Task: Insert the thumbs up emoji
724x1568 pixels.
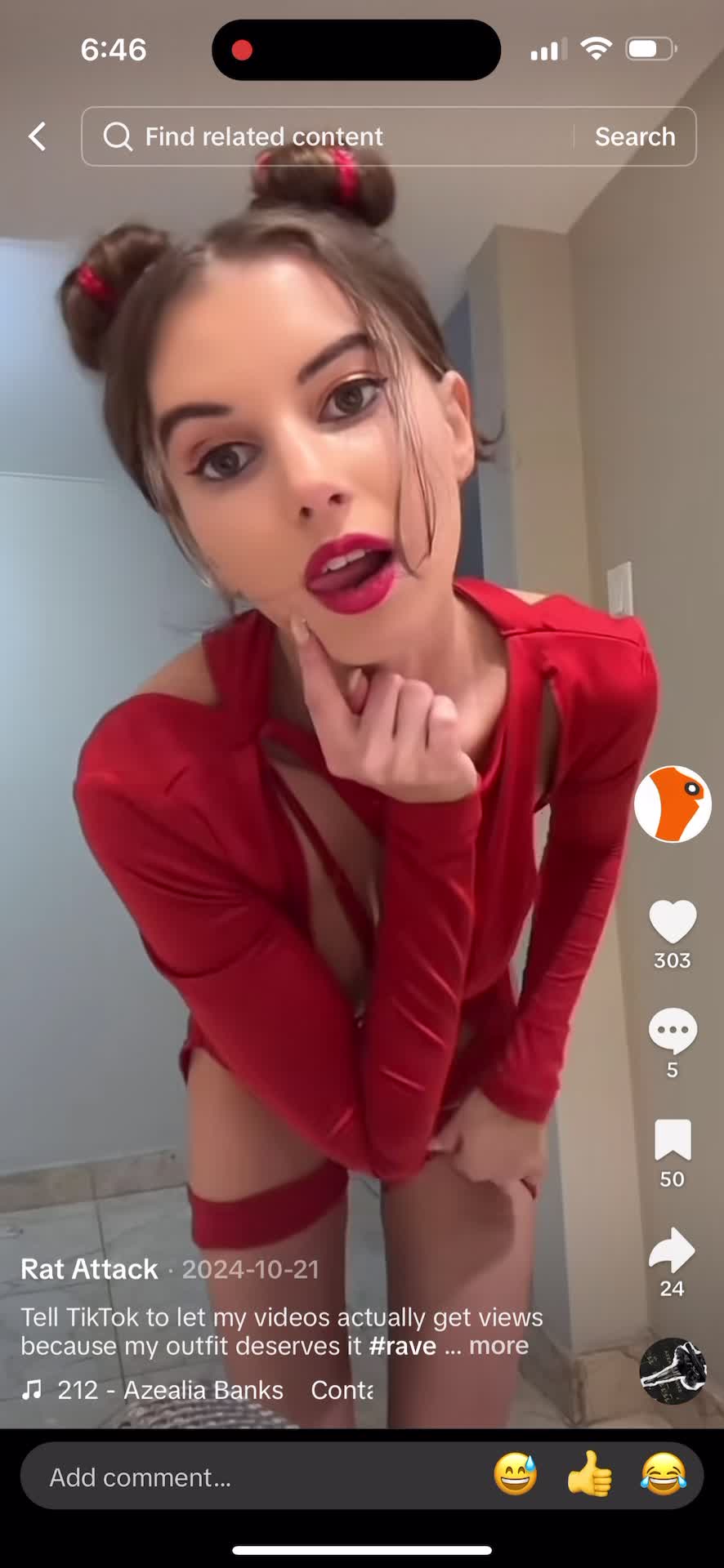Action: (589, 1475)
